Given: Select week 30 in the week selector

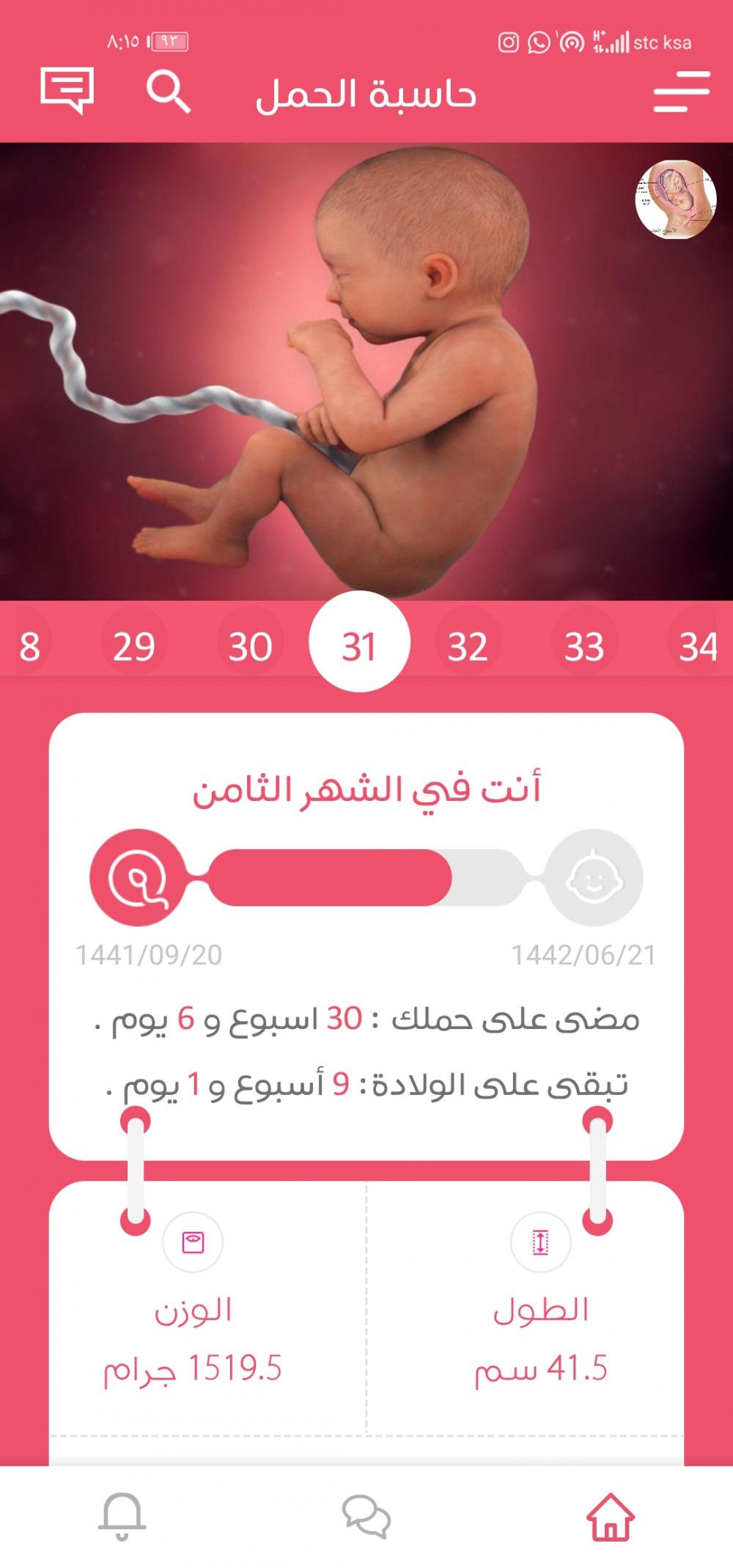Looking at the screenshot, I should click(250, 646).
